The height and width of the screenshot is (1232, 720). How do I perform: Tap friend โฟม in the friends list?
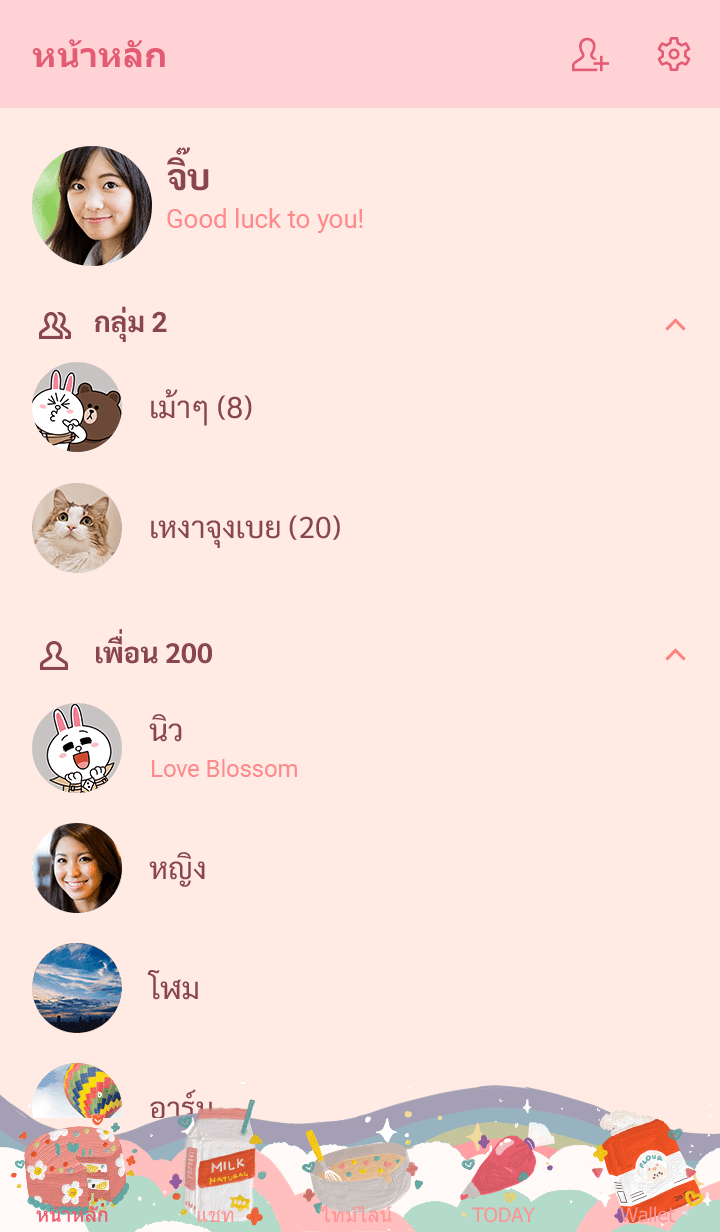pos(174,988)
